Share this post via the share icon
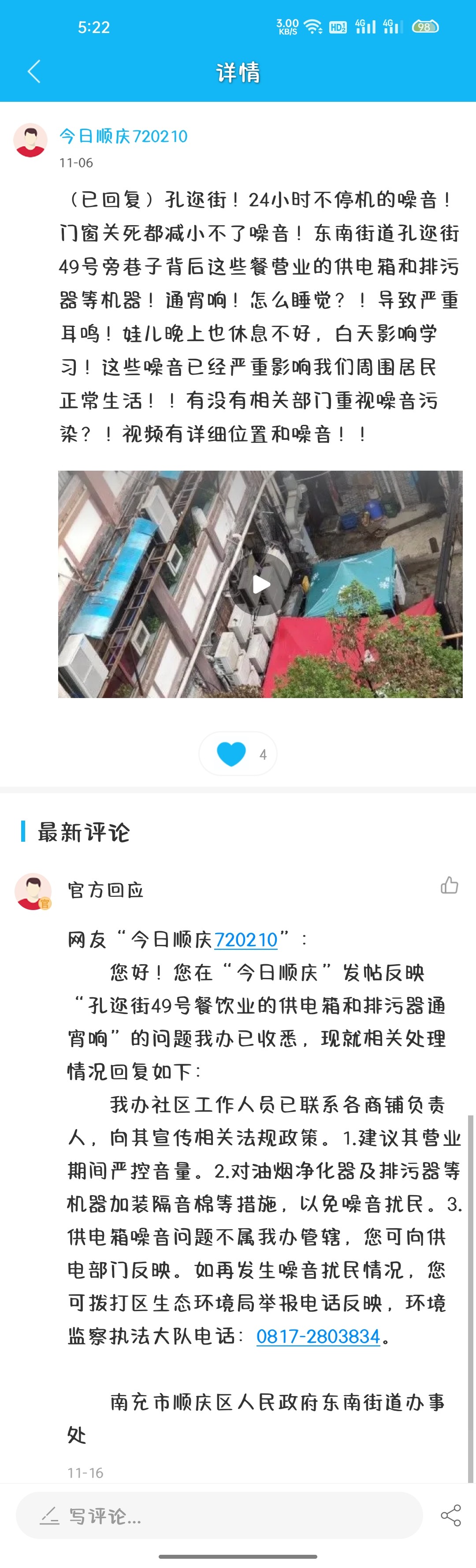 [x=450, y=1516]
